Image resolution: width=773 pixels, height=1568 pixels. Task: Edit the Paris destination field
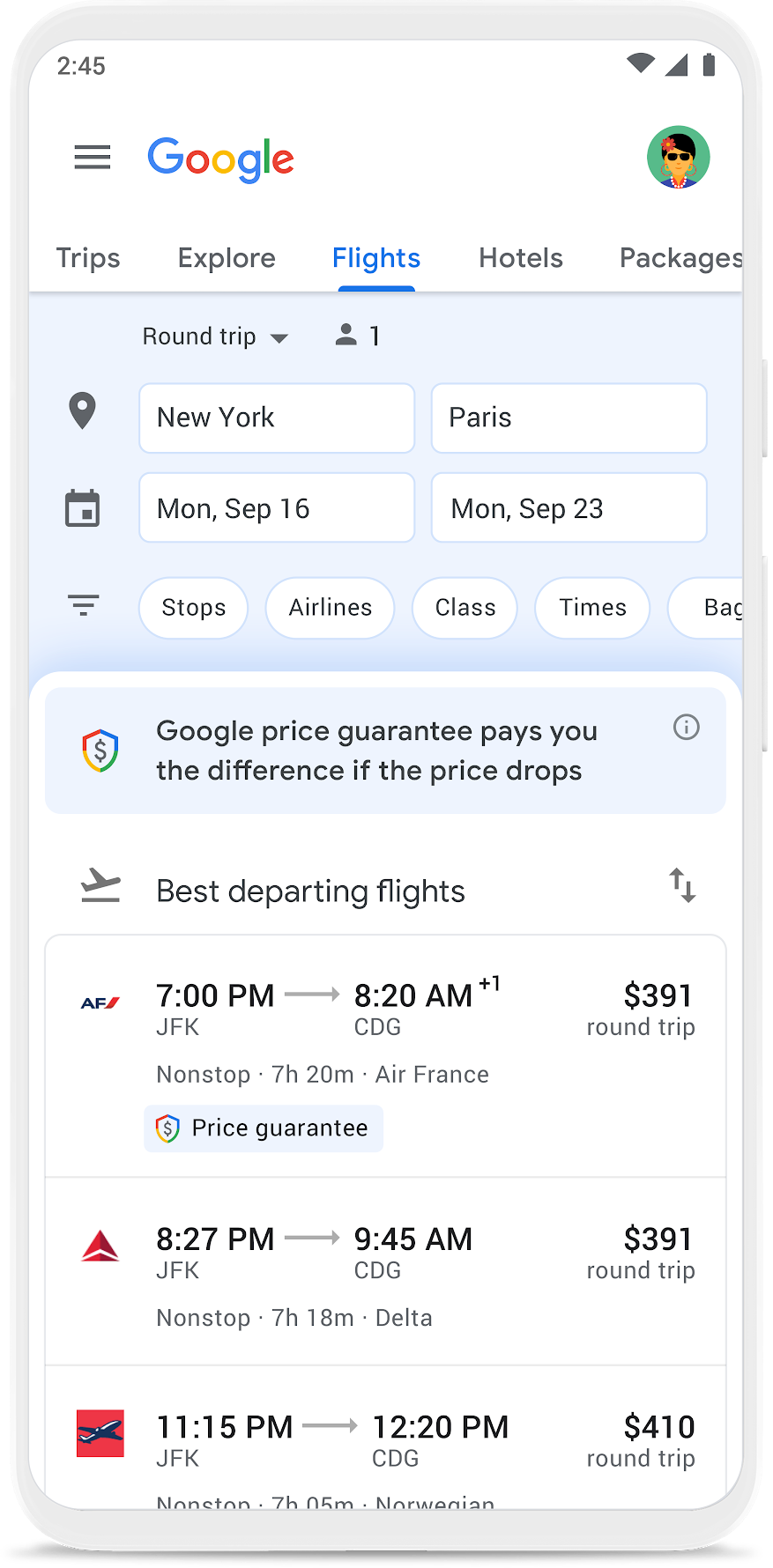[x=569, y=418]
